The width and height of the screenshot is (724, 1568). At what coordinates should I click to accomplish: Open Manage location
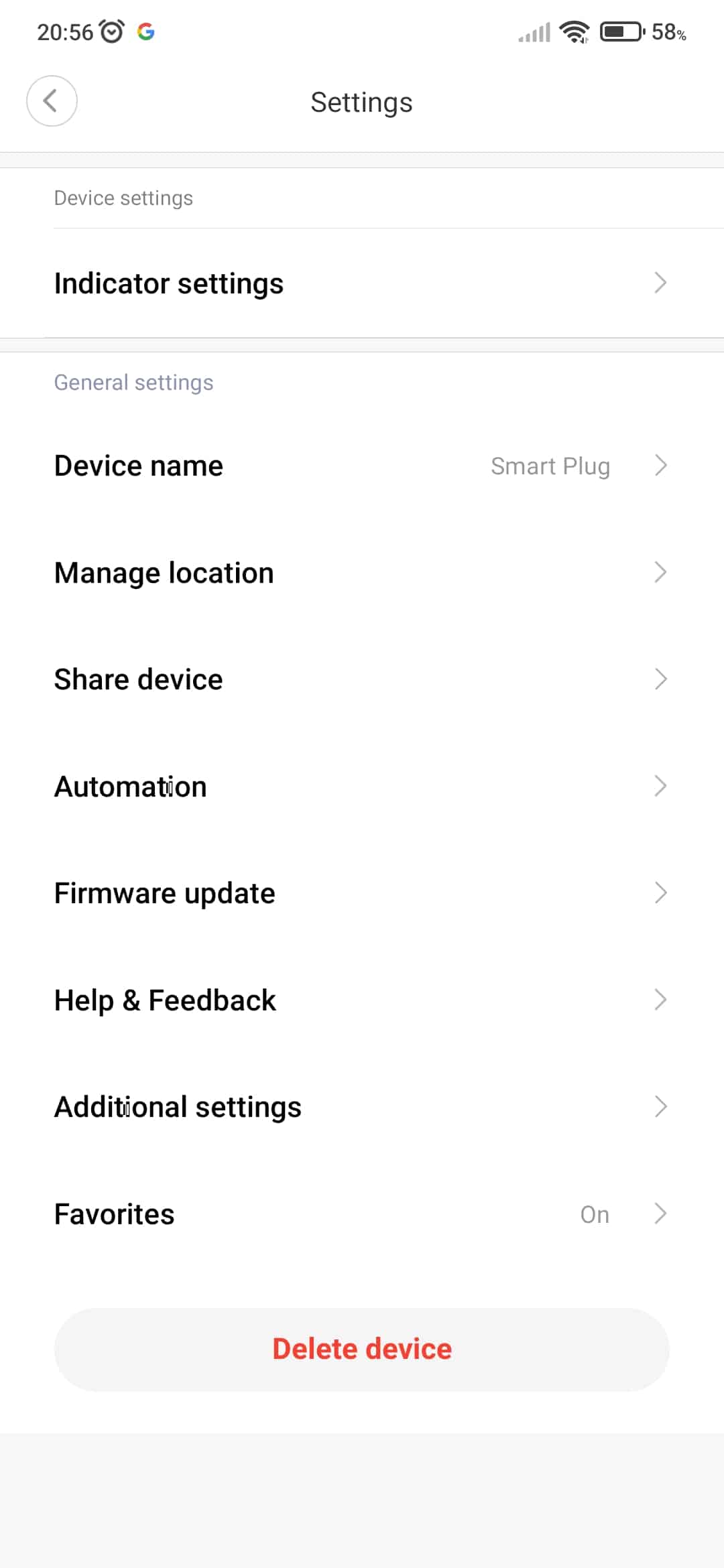click(362, 573)
